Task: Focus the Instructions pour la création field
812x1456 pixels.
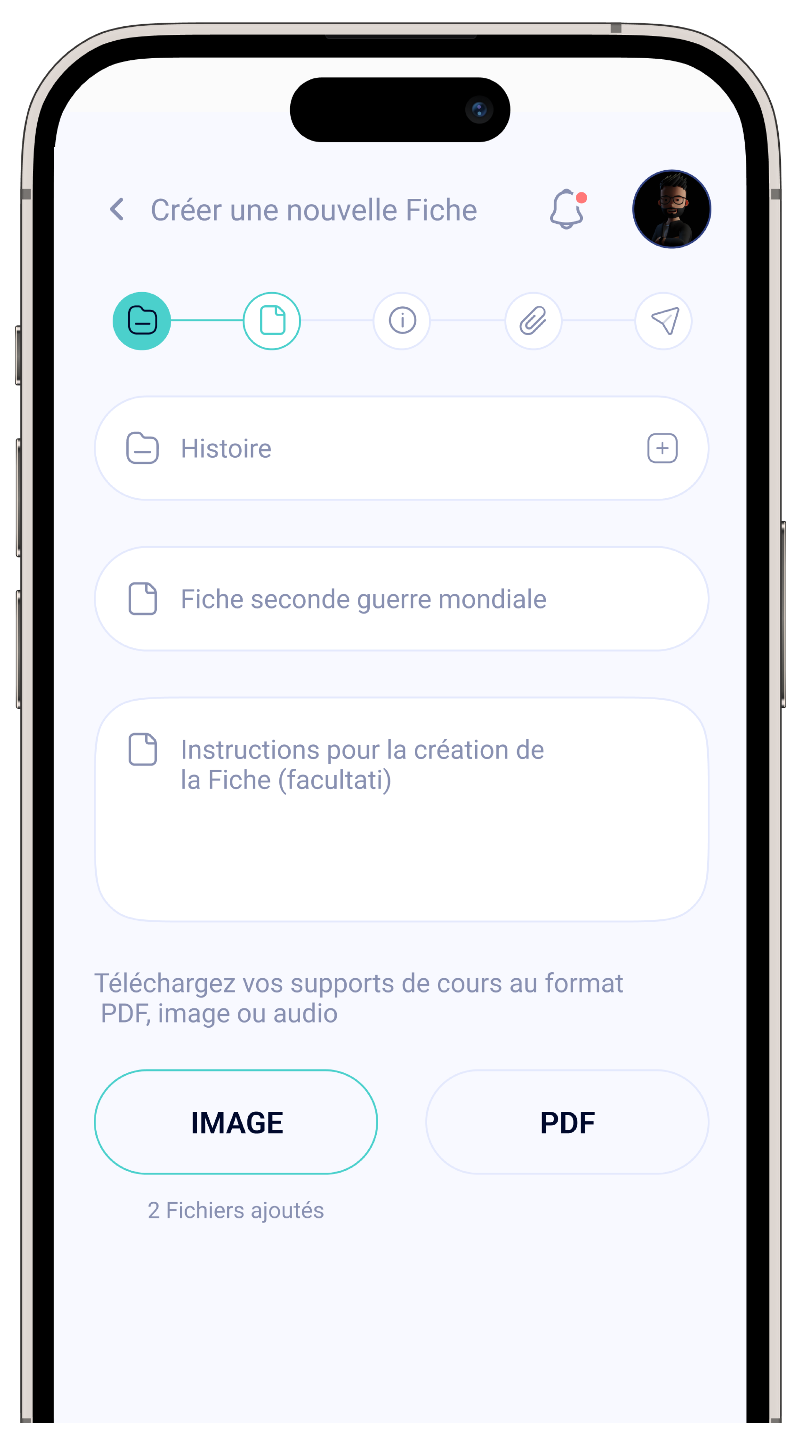Action: click(401, 808)
